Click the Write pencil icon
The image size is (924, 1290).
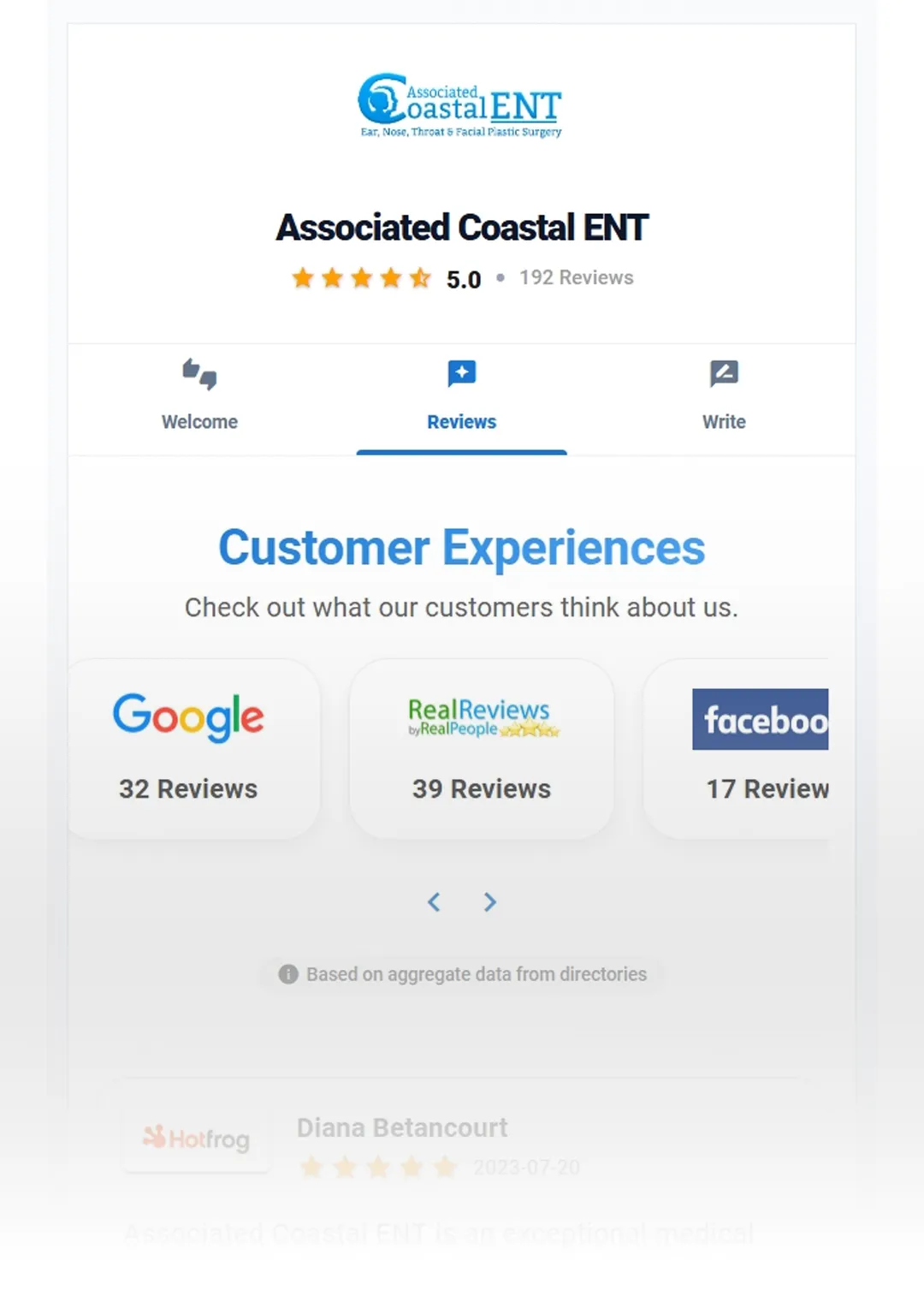[x=723, y=372]
